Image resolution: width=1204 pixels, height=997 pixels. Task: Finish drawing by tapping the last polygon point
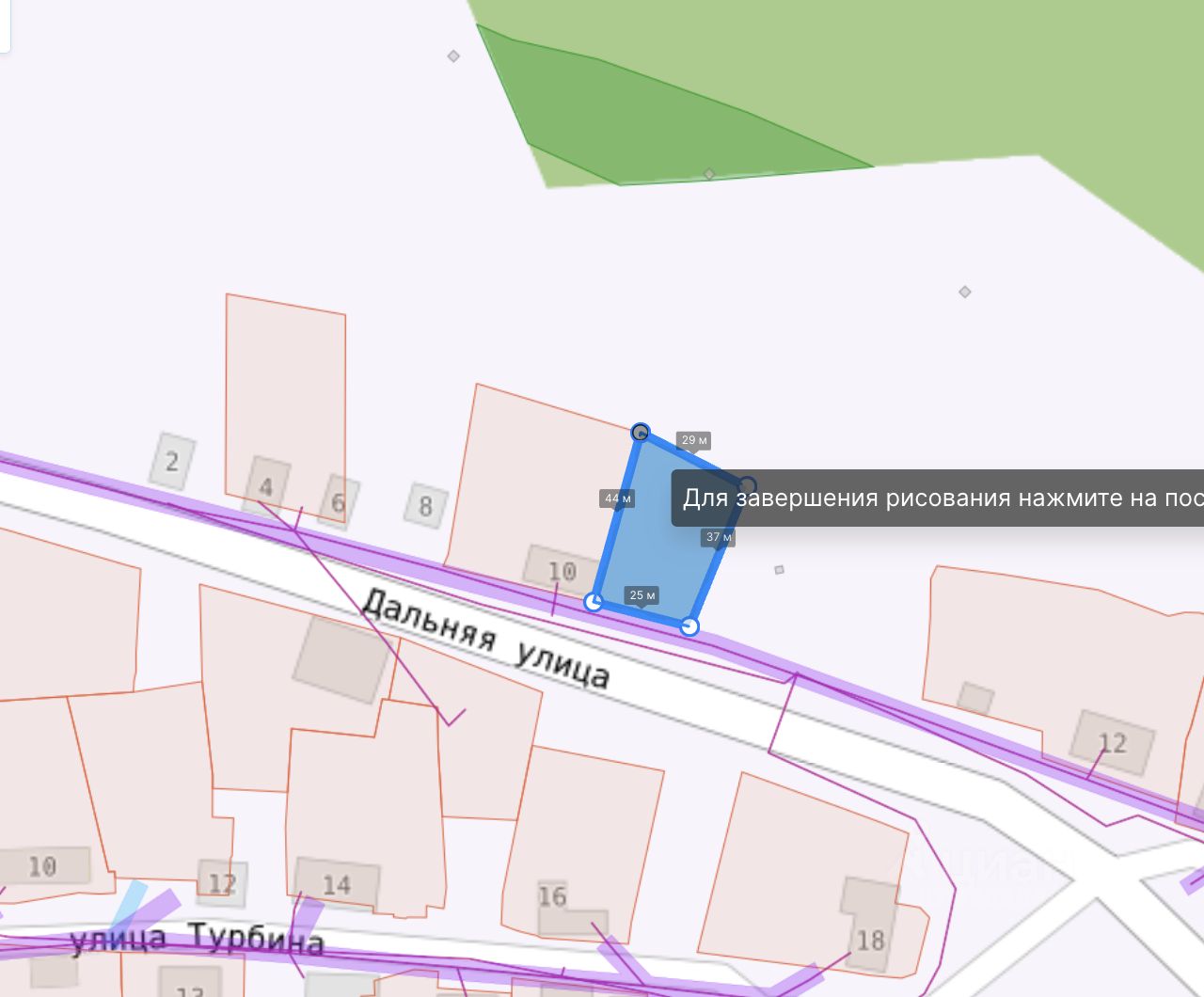[745, 486]
